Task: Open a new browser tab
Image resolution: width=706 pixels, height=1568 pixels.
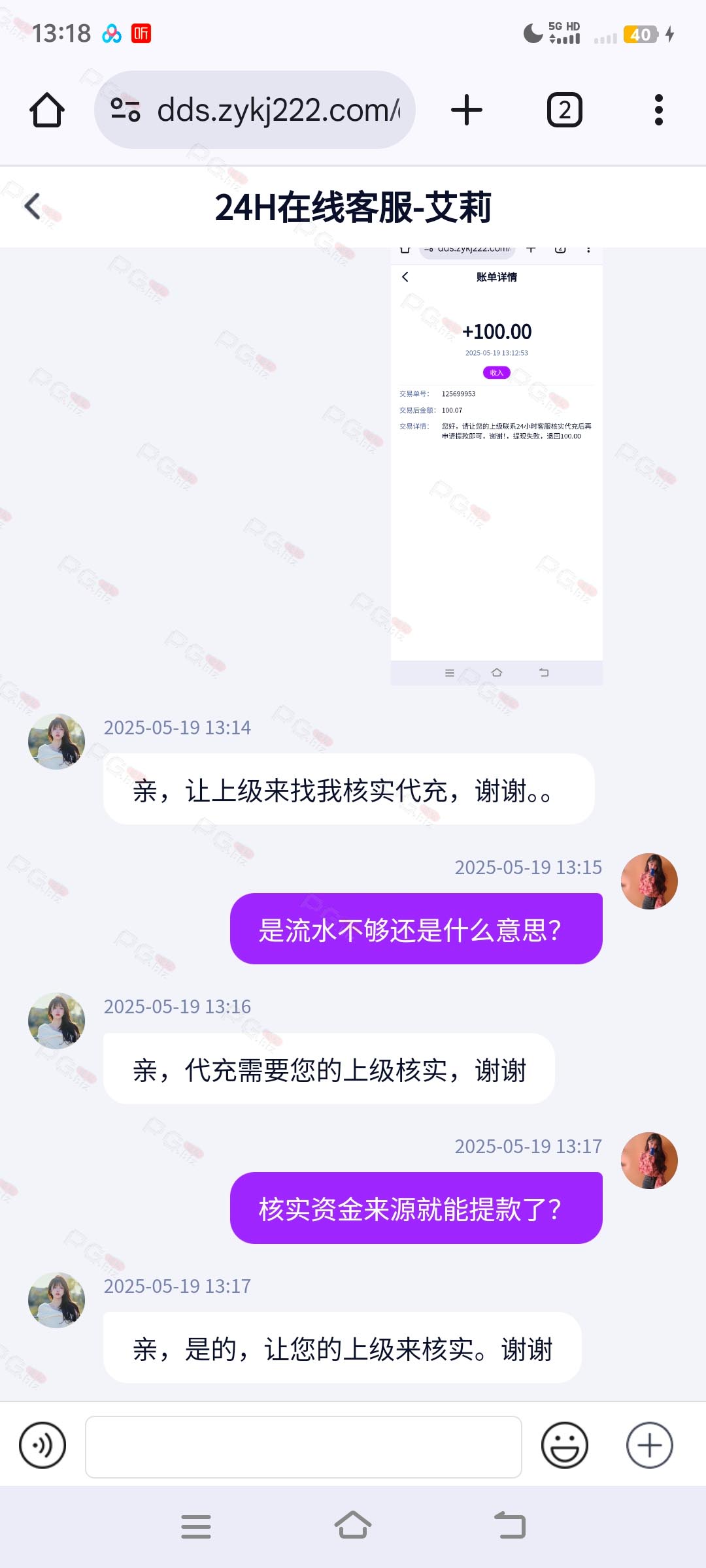Action: [467, 110]
